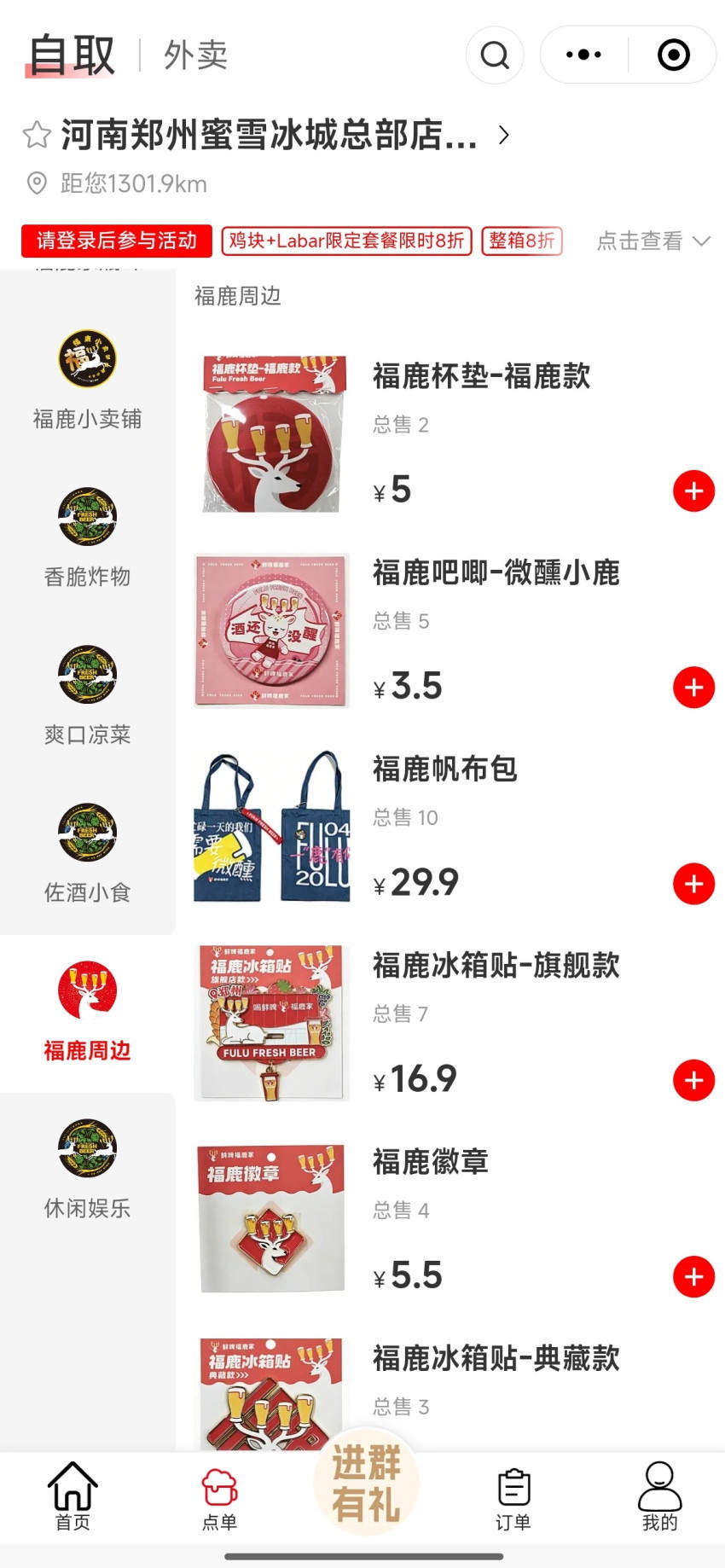The width and height of the screenshot is (725, 1568).
Task: Open the search icon
Action: click(x=495, y=55)
